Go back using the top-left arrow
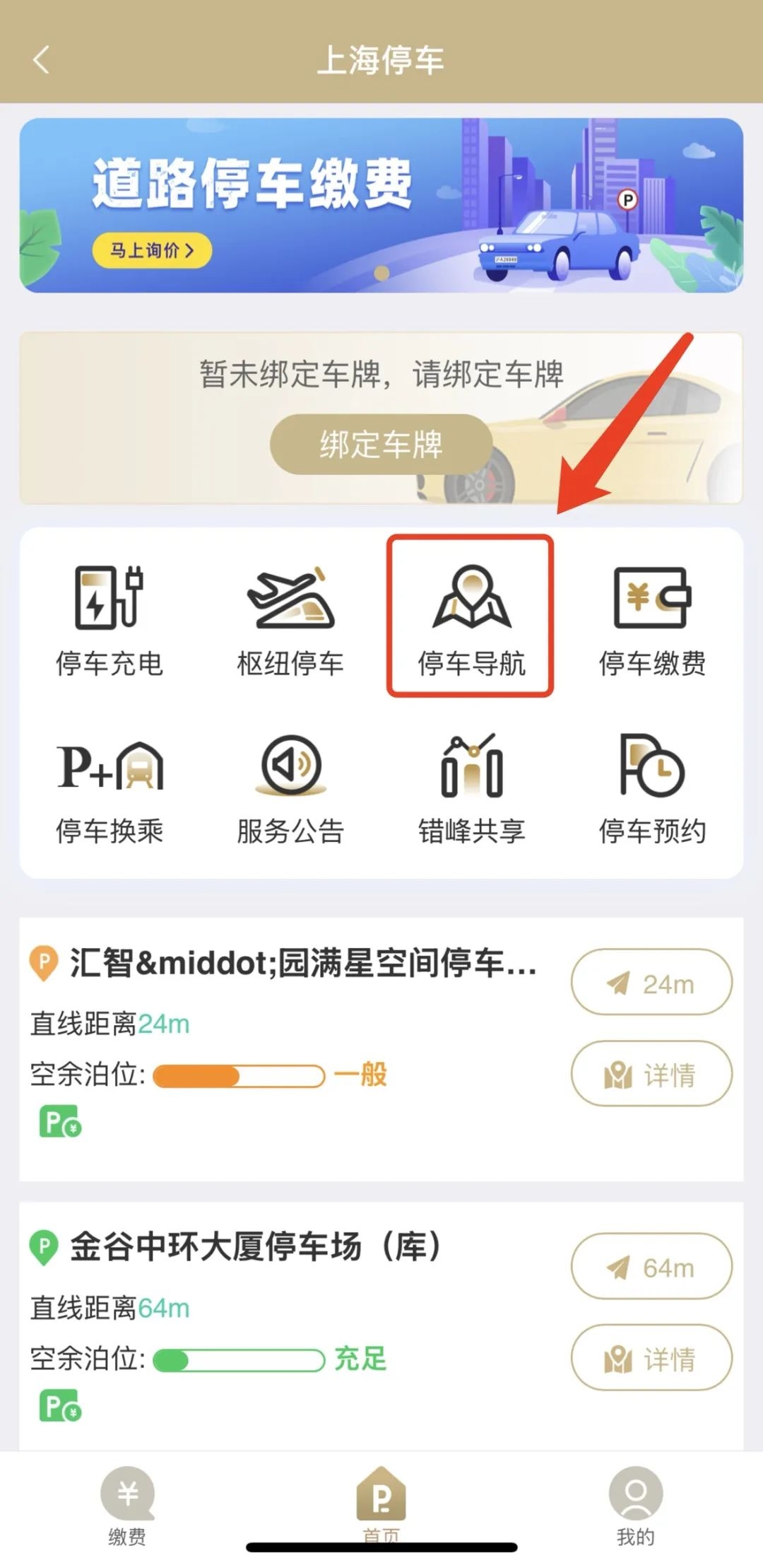Image resolution: width=763 pixels, height=1568 pixels. tap(41, 59)
